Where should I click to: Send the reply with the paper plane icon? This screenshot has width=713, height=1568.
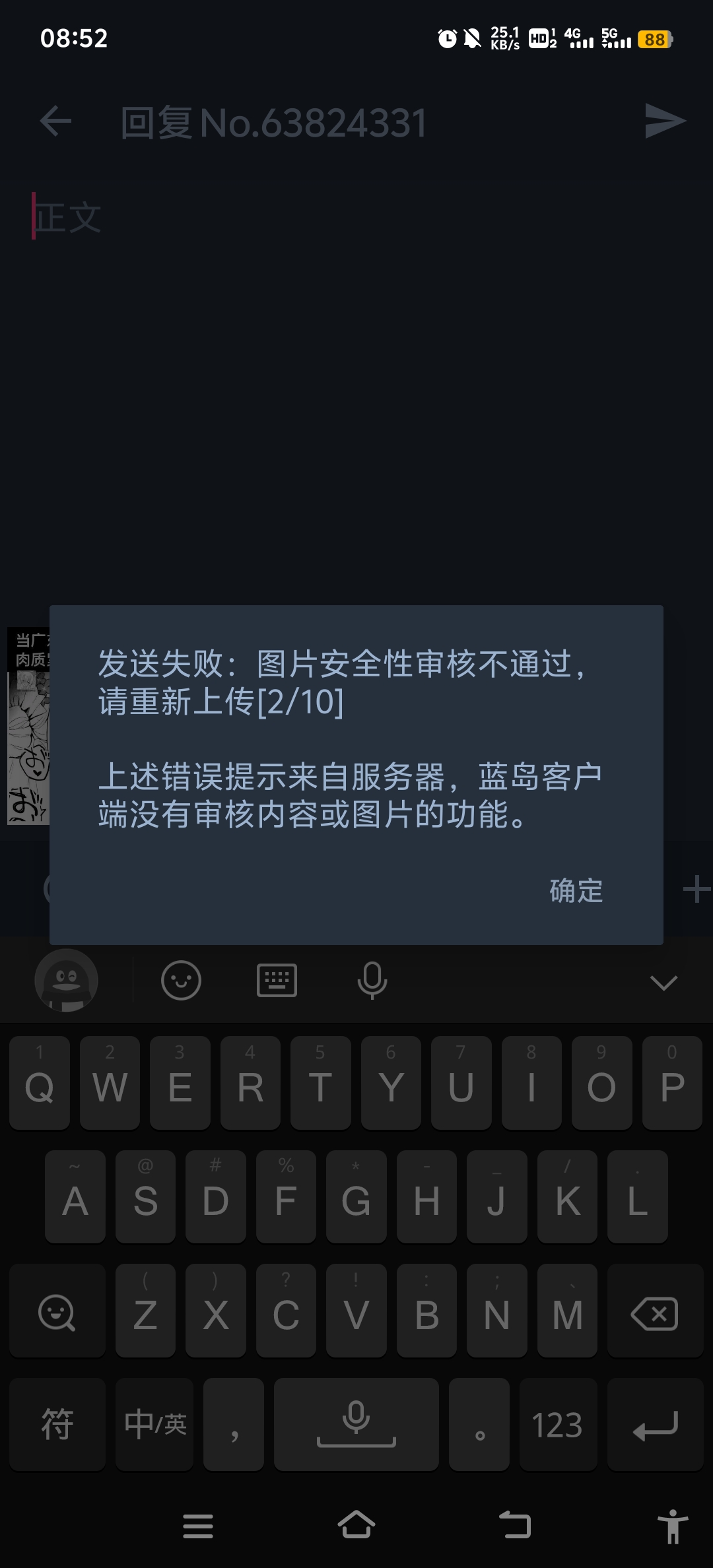coord(664,121)
